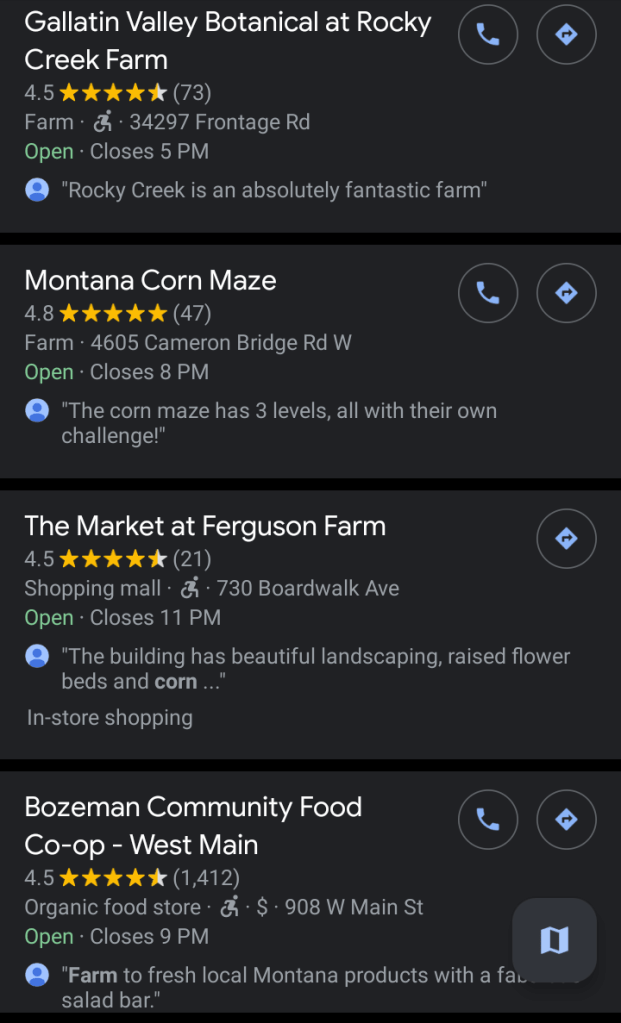Switch to the map view
Viewport: 621px width, 1023px height.
(554, 940)
